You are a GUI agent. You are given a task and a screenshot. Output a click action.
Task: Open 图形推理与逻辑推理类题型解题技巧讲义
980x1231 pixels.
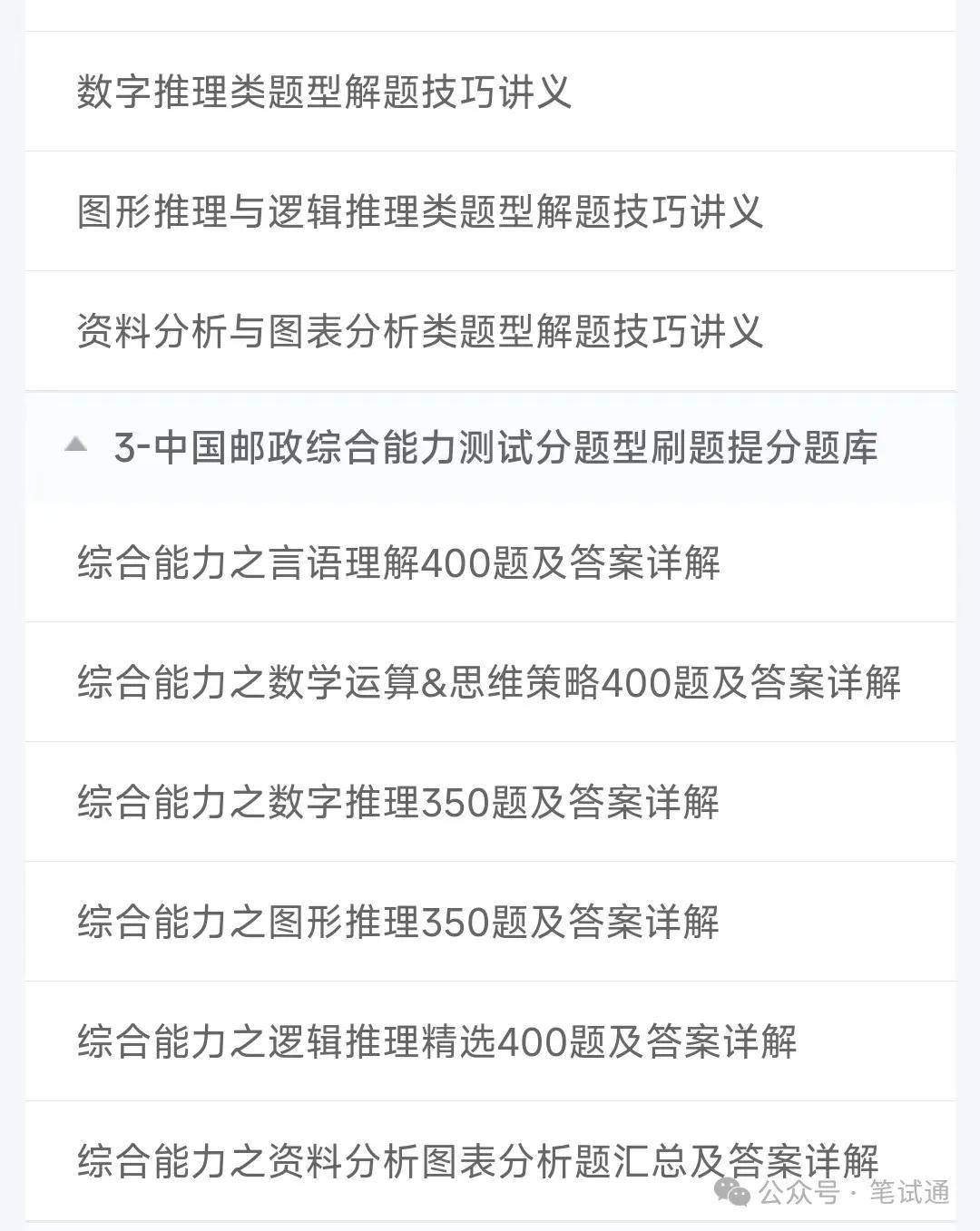tap(419, 211)
